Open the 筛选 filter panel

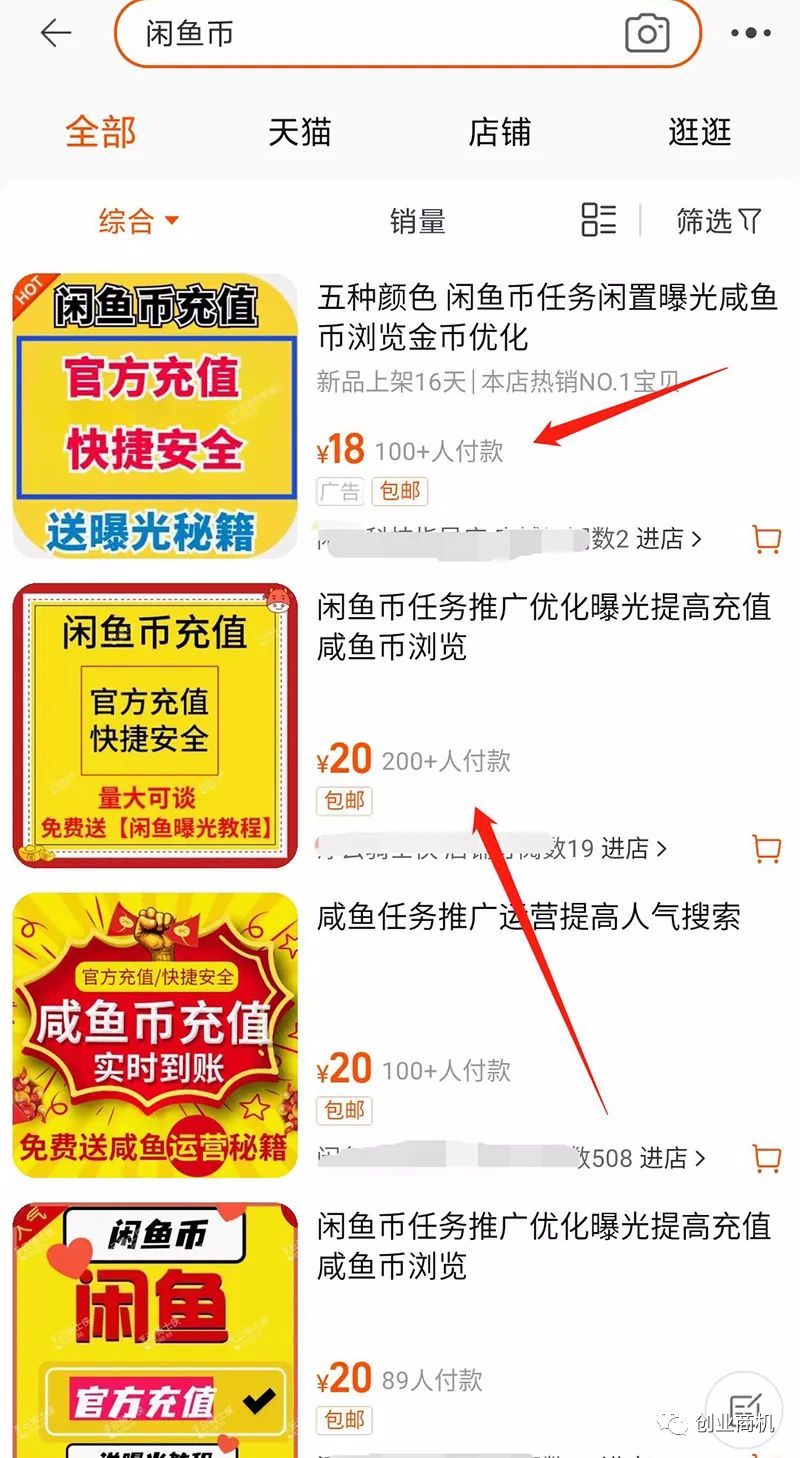[718, 221]
